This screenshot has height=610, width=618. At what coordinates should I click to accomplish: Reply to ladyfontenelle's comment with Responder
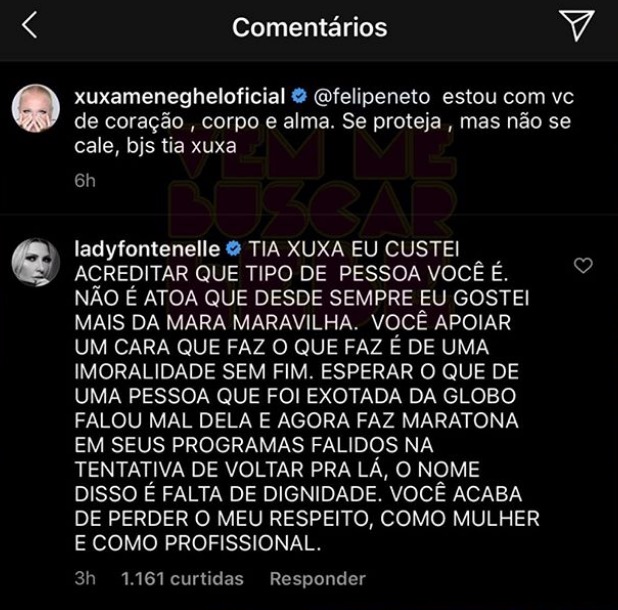tap(317, 579)
